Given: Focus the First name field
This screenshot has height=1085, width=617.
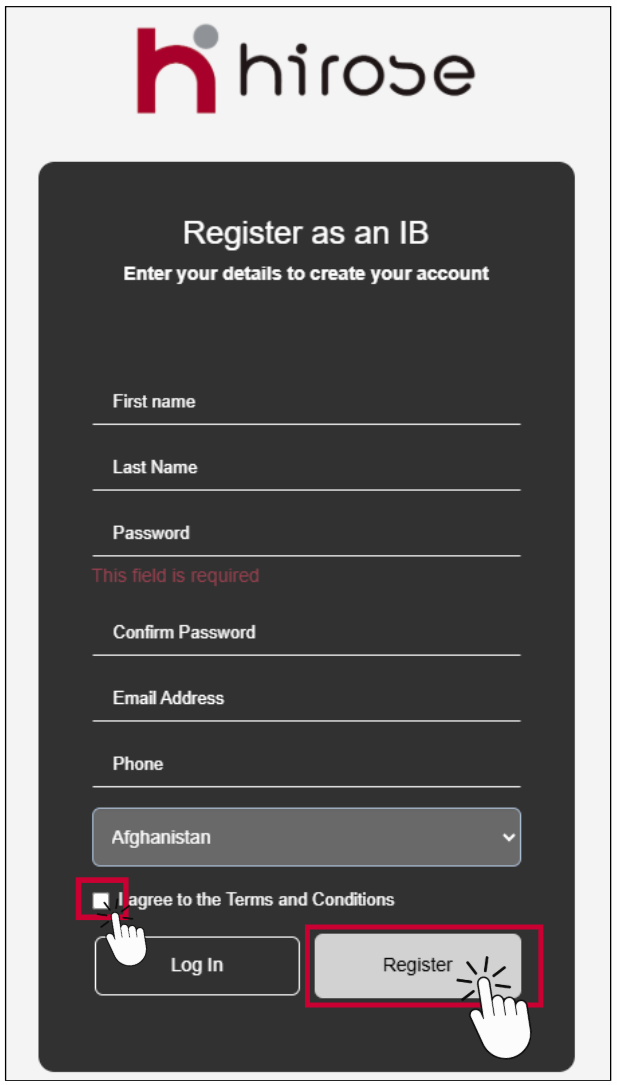Looking at the screenshot, I should [x=306, y=402].
